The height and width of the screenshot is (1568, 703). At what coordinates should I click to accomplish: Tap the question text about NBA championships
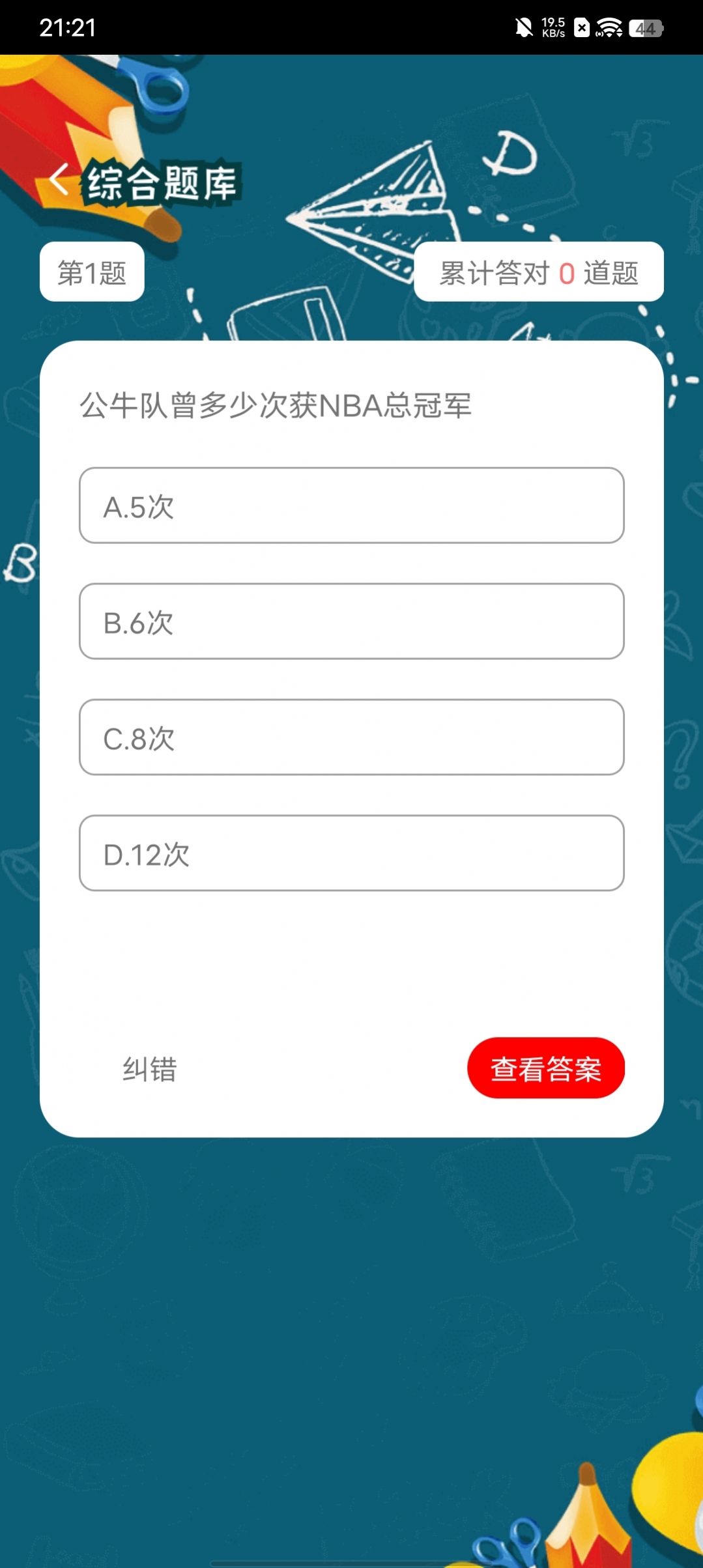coord(276,404)
